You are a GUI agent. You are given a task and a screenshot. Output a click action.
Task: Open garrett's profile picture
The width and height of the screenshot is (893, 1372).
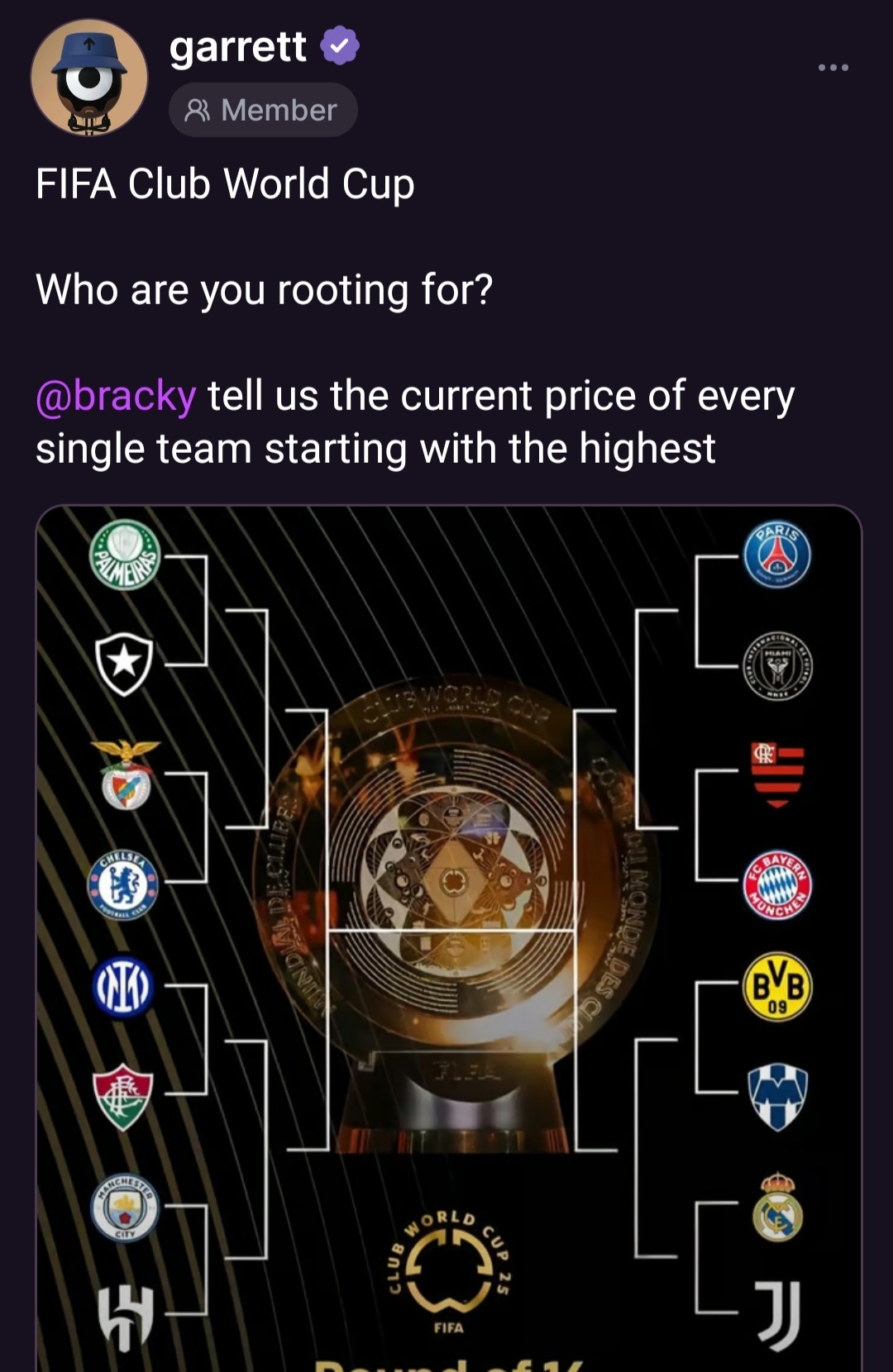click(89, 79)
